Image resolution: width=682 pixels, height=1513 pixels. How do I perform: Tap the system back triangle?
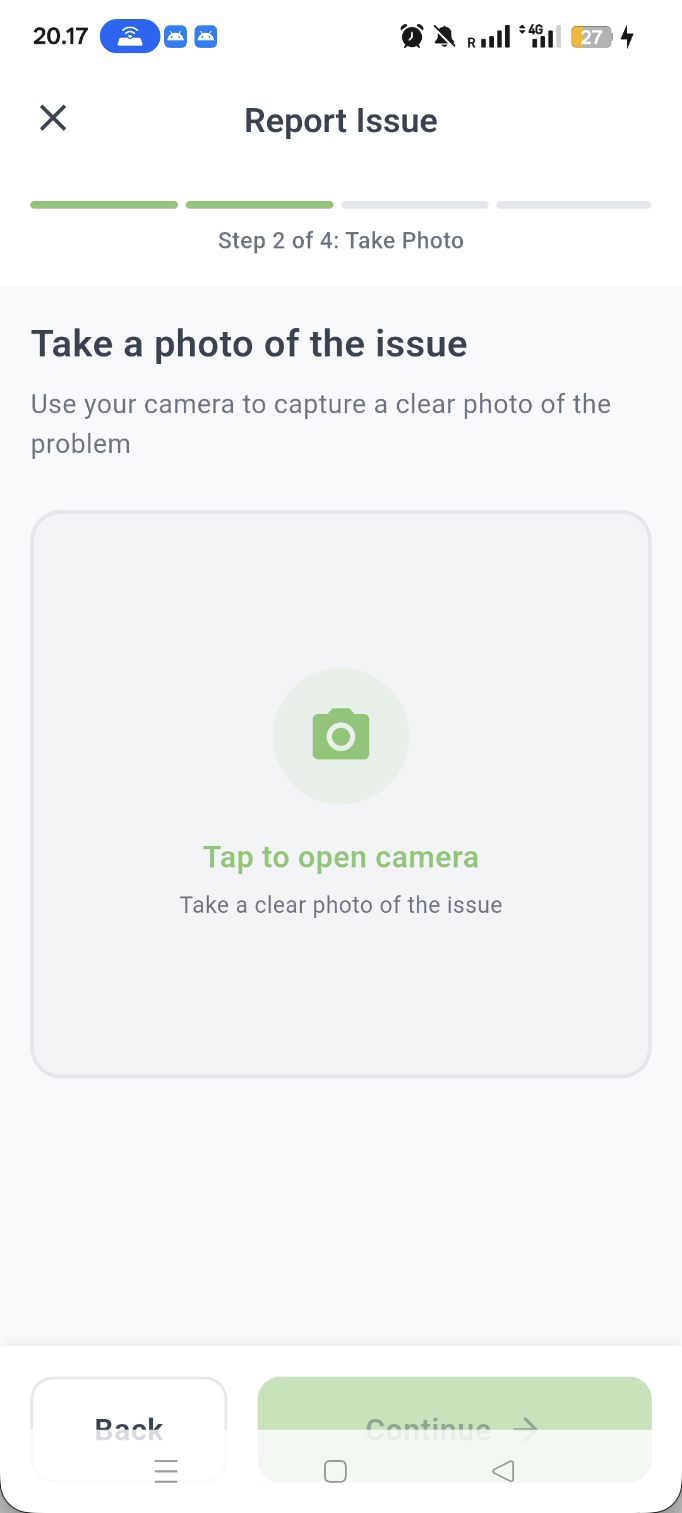[x=503, y=1471]
